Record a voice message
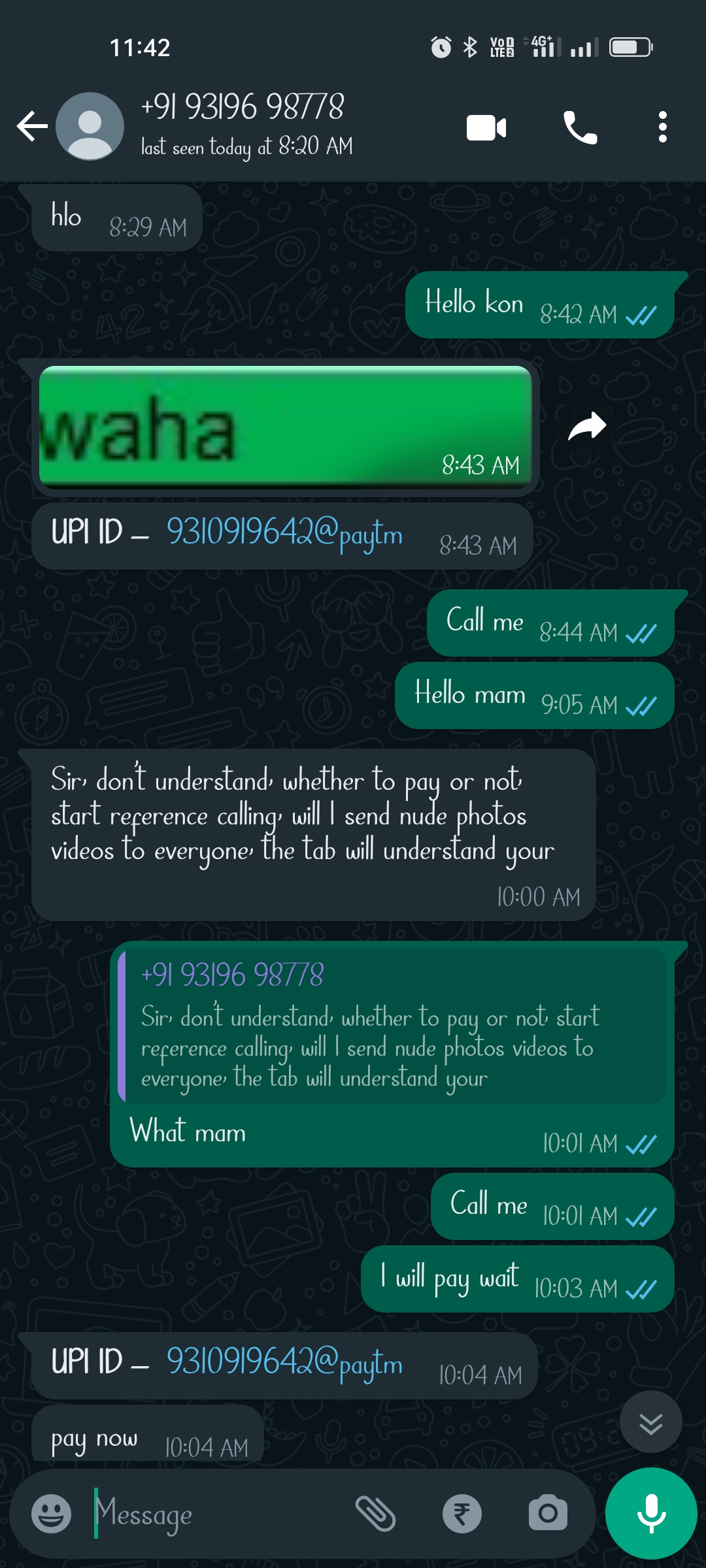This screenshot has height=1568, width=706. click(651, 1514)
